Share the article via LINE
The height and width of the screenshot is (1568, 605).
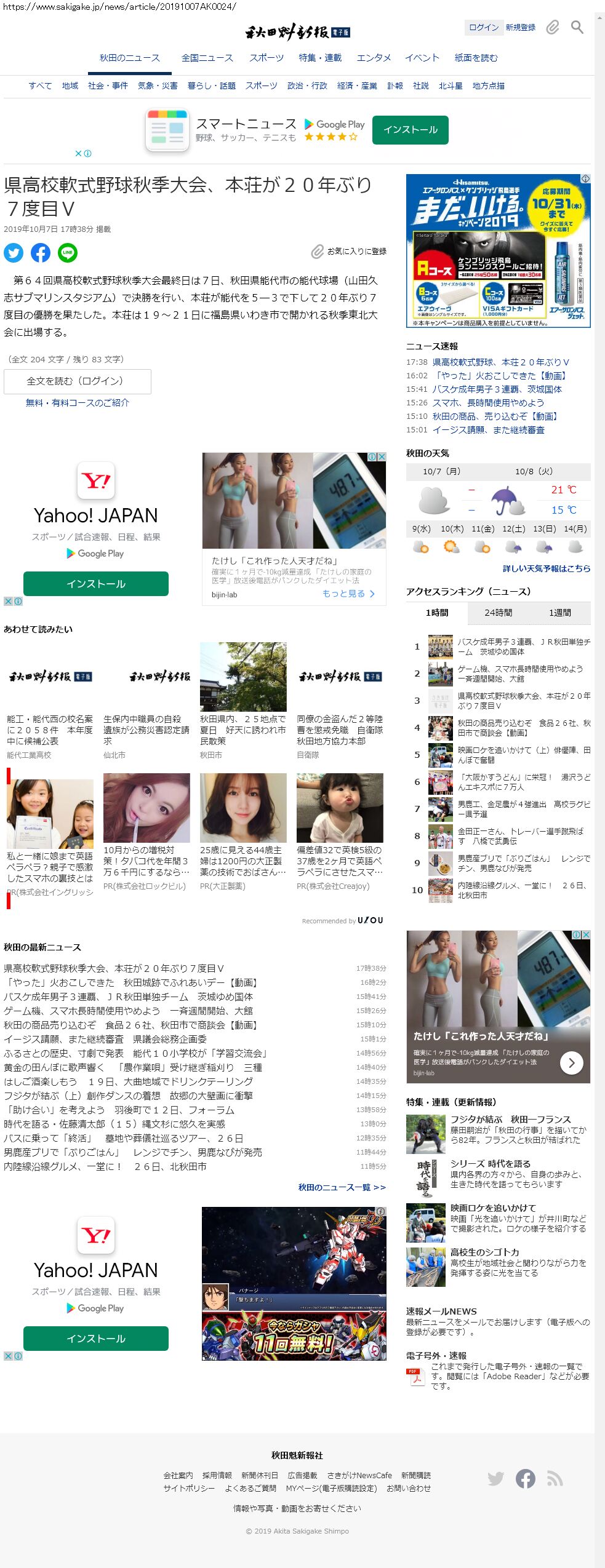tap(68, 253)
